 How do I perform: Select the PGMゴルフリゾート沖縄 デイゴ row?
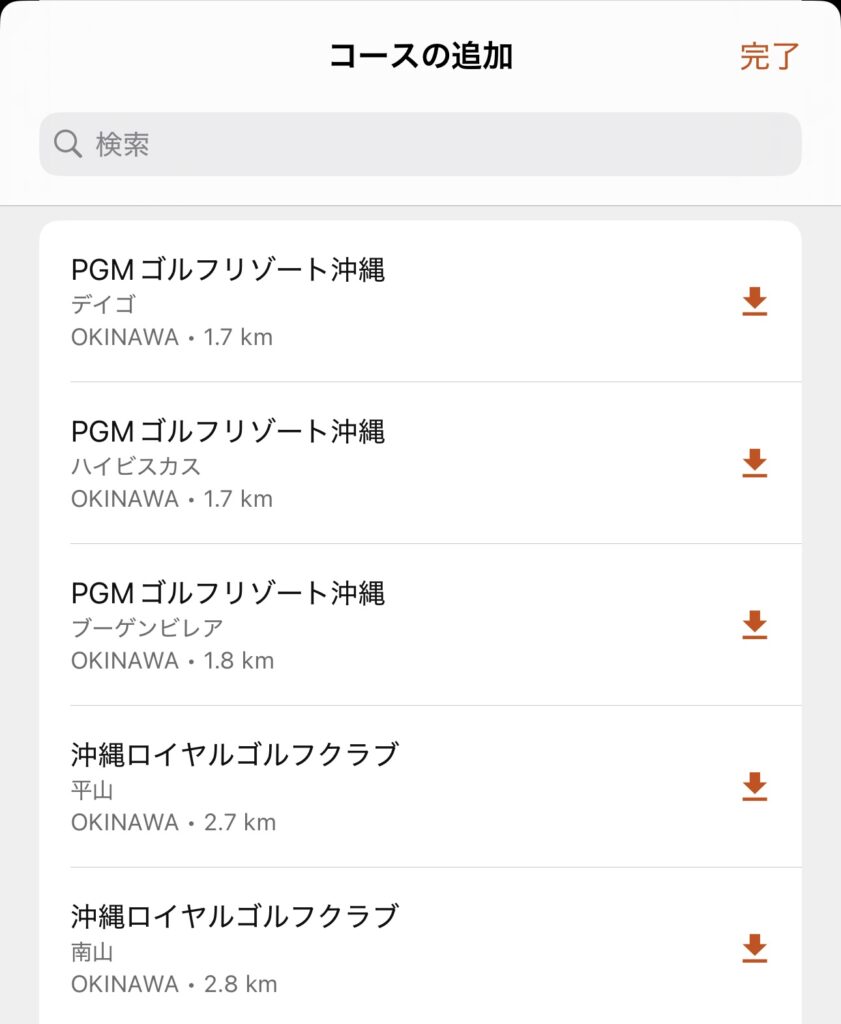point(350,301)
